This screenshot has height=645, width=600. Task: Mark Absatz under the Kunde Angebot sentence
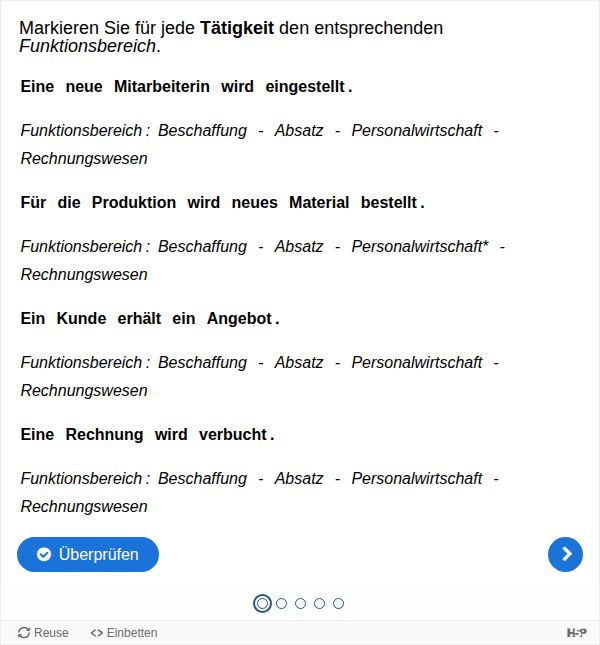(x=299, y=362)
